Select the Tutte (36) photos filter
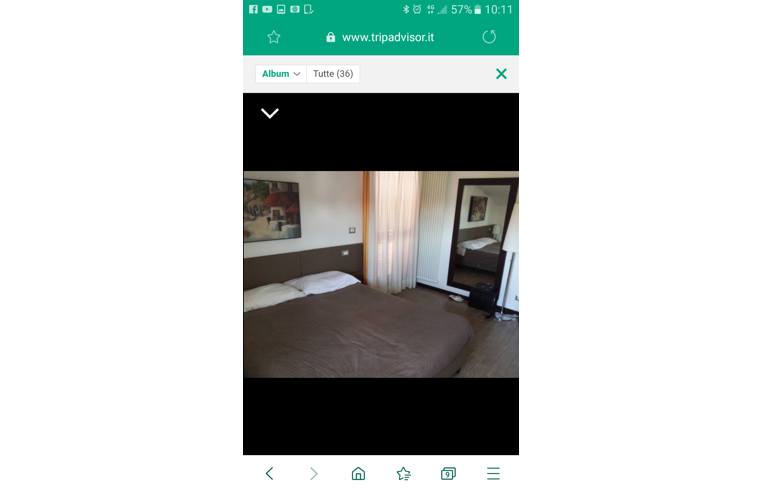The height and width of the screenshot is (492, 764). pos(333,74)
